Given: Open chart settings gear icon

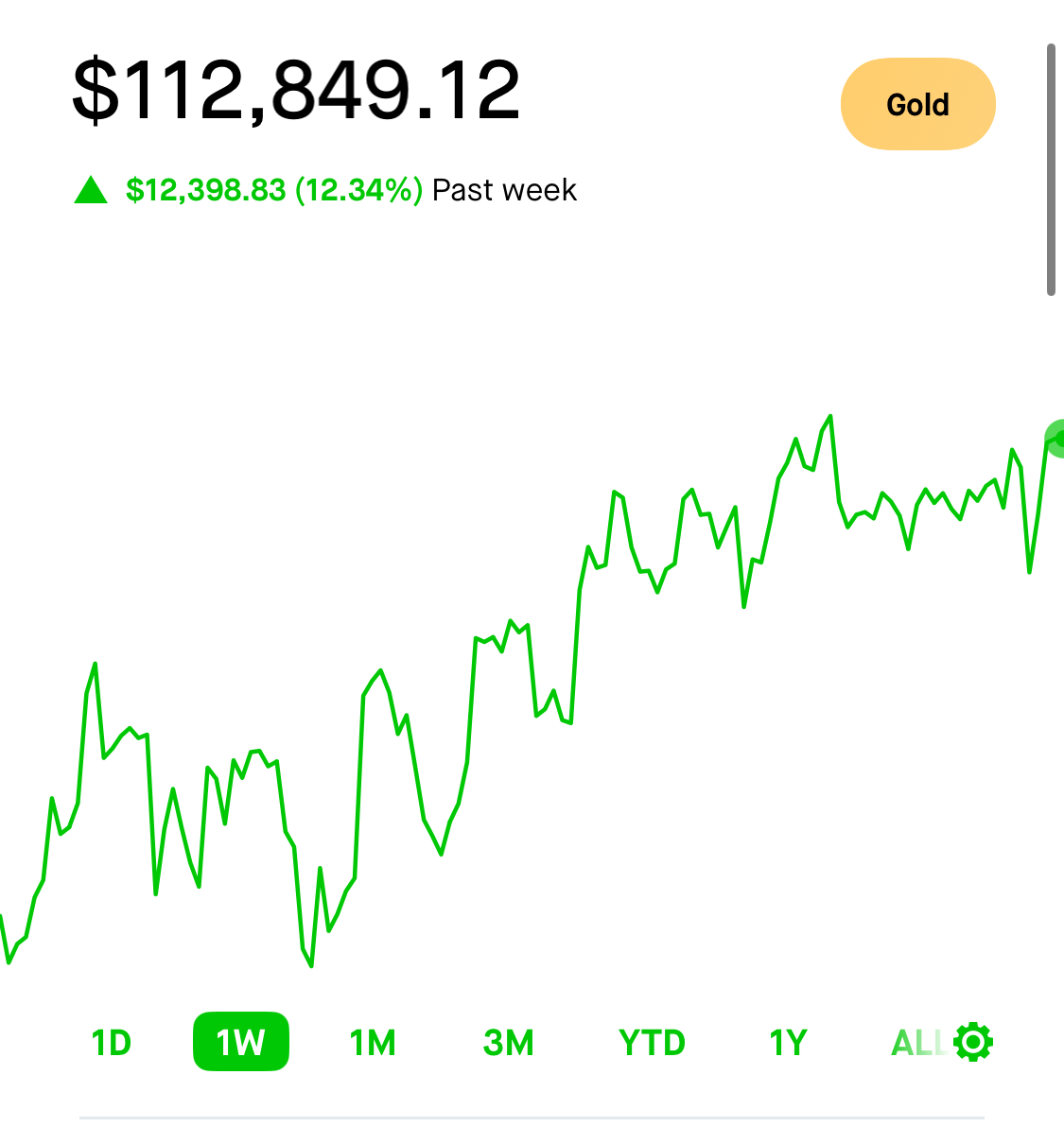Looking at the screenshot, I should (x=973, y=1042).
